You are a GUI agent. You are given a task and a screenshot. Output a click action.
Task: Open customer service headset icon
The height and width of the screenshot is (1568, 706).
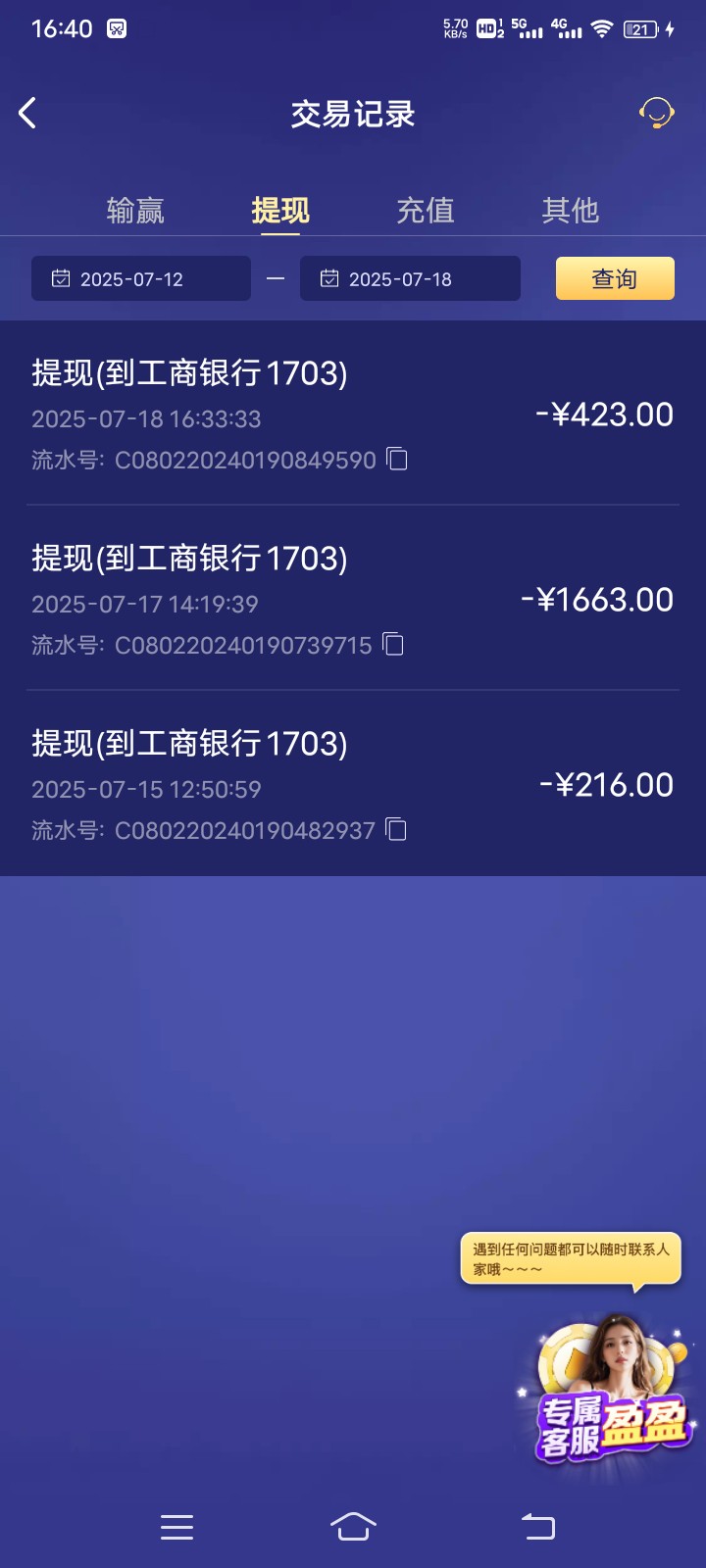(656, 114)
